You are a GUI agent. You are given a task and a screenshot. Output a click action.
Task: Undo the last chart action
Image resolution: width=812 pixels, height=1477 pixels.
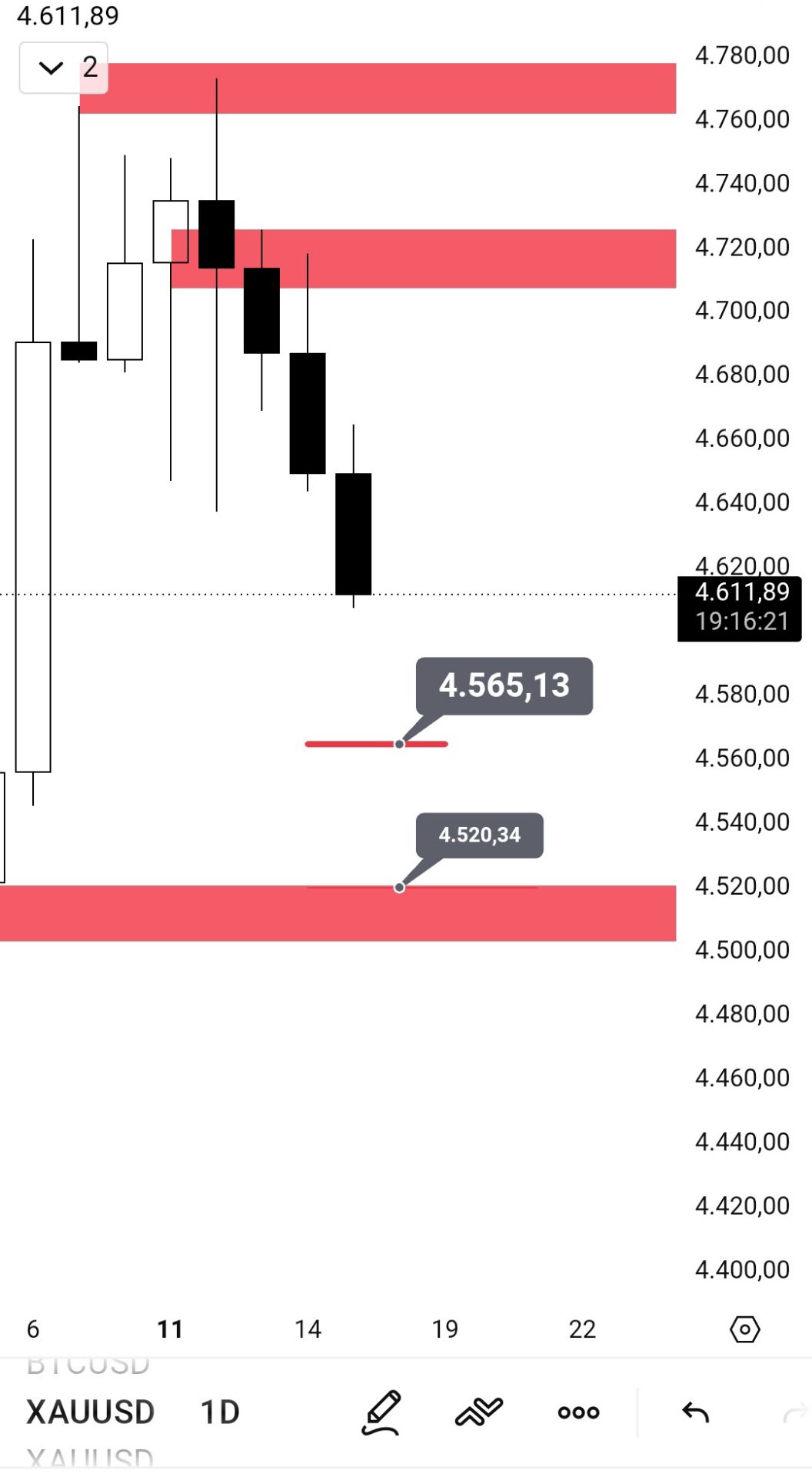click(696, 1412)
